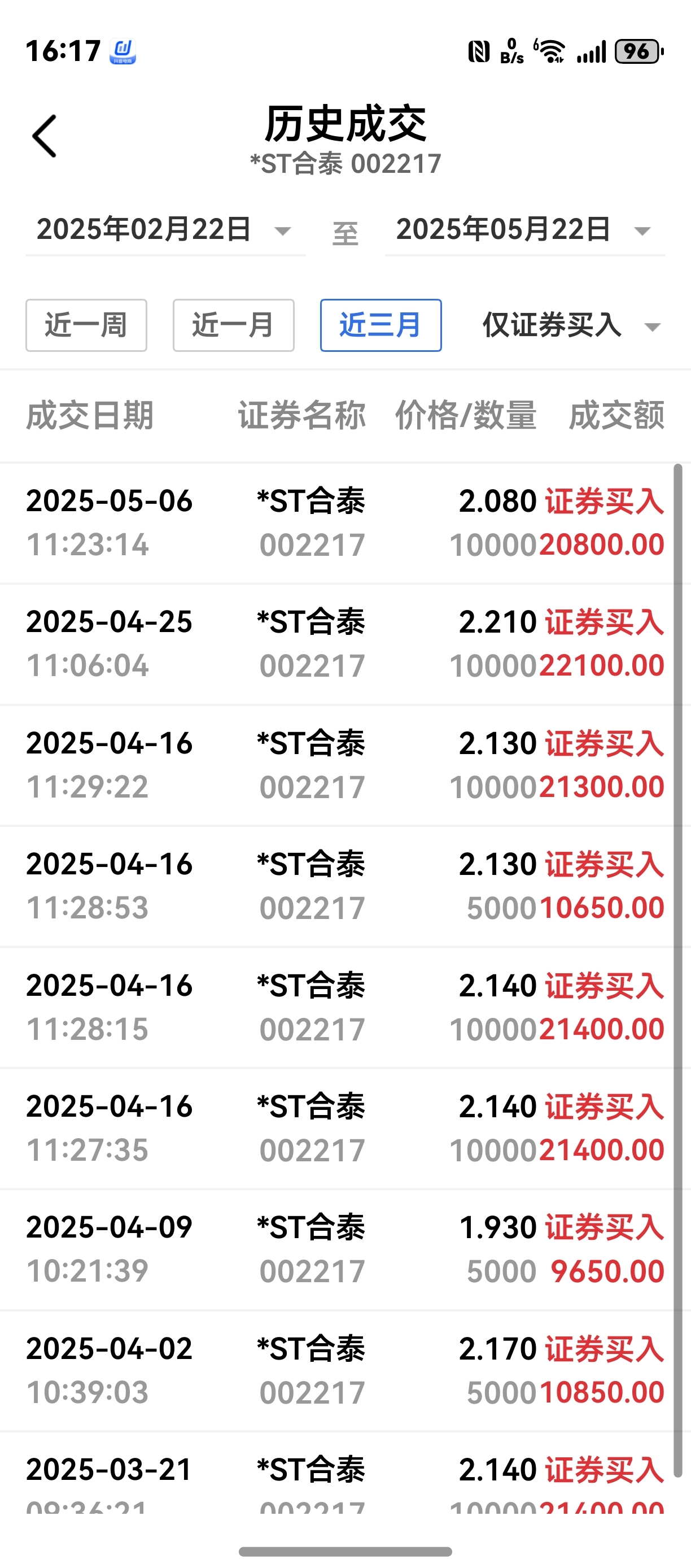The width and height of the screenshot is (691, 1568).
Task: Open the 2025-04-16 11:29:22 trade record
Action: (336, 766)
